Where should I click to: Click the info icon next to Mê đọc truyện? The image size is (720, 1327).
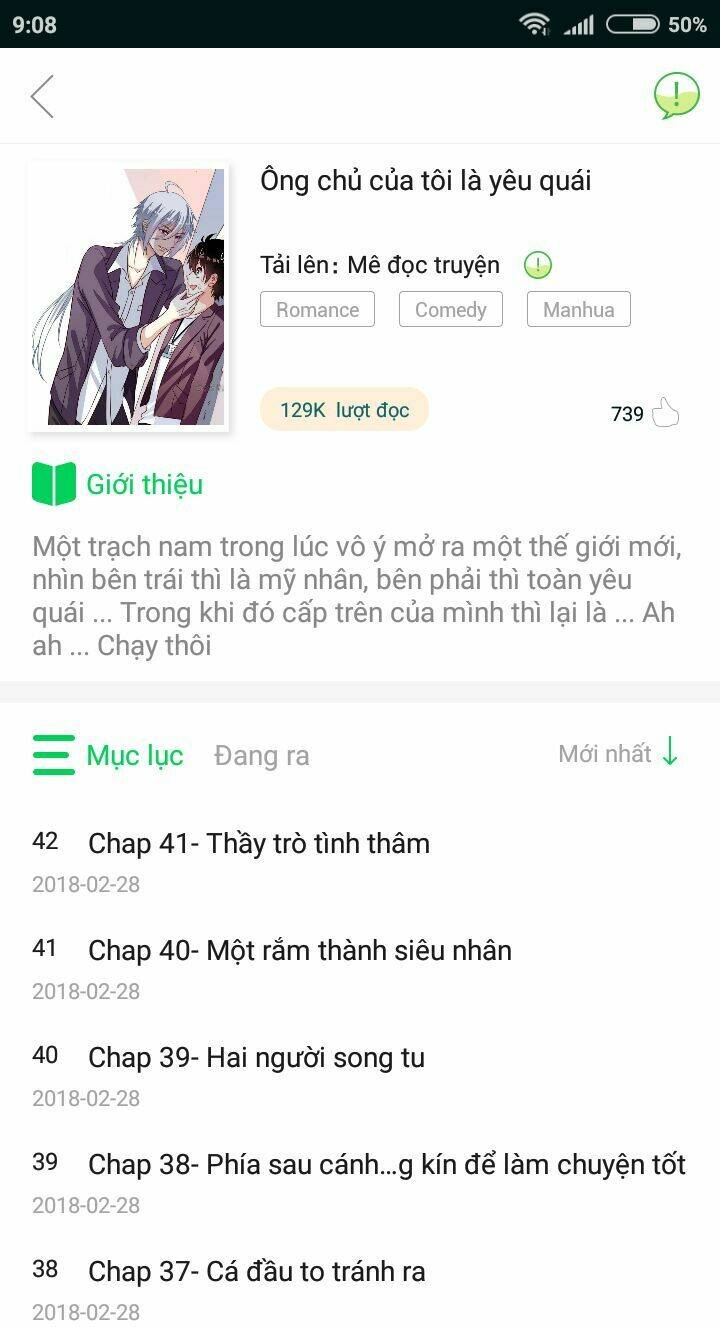pos(537,265)
